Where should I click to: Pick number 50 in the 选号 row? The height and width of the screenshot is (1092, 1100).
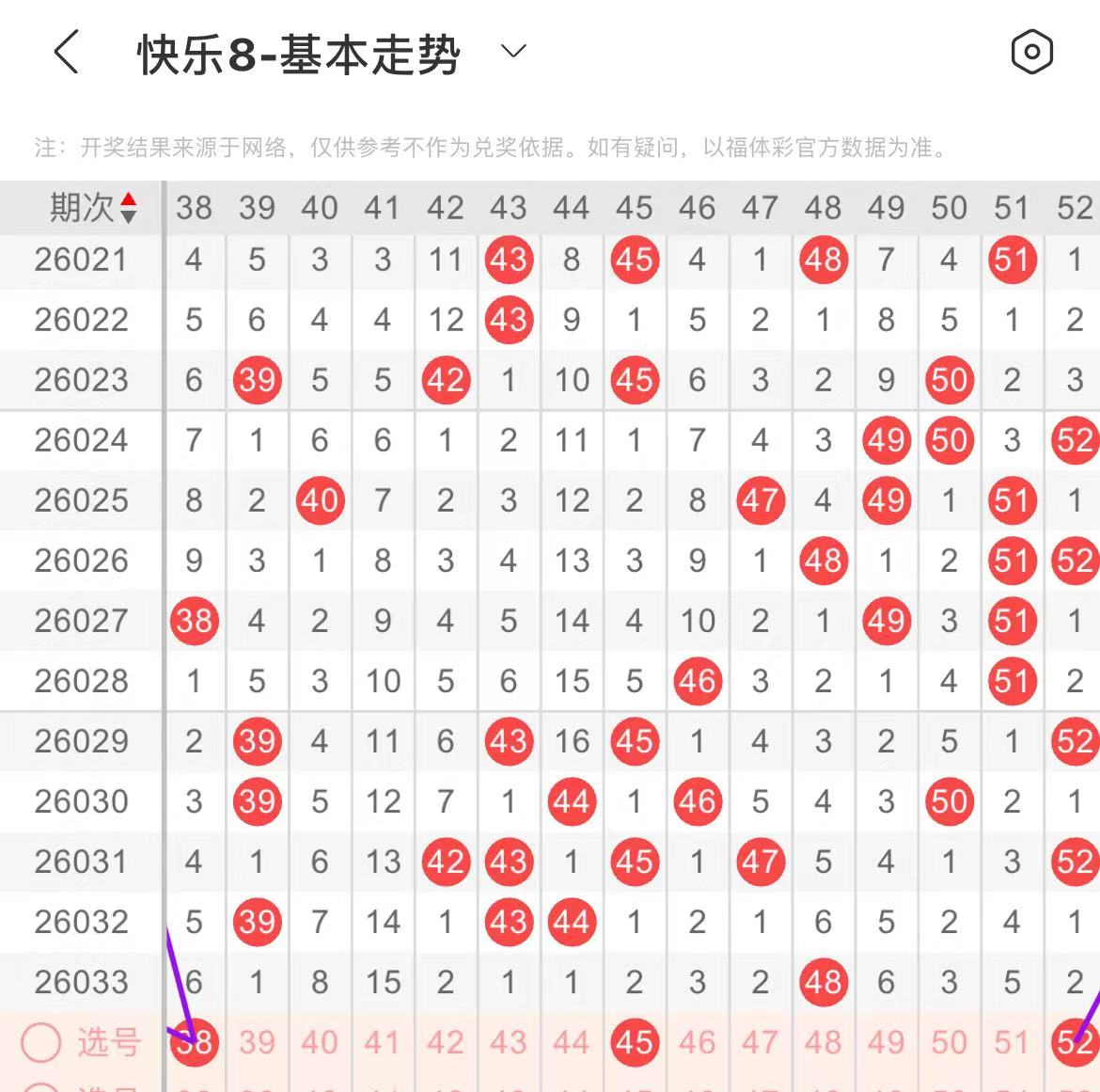click(x=949, y=1042)
